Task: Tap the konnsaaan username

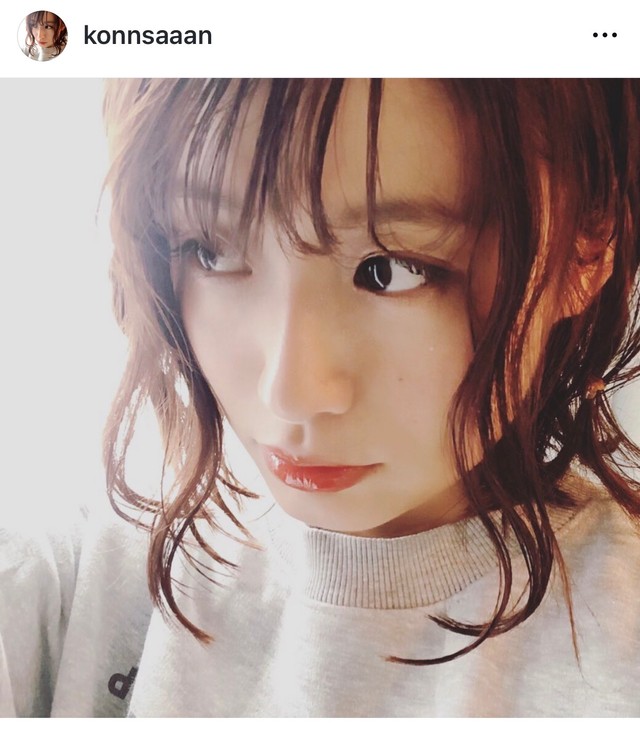Action: click(147, 36)
